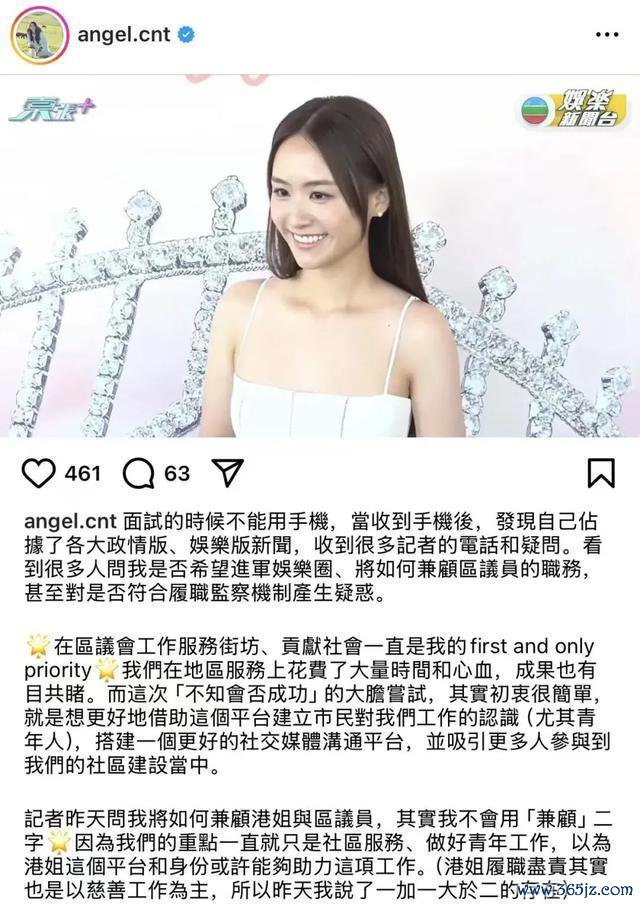Open the post's three-dot options menu
The width and height of the screenshot is (640, 905).
coord(606,35)
